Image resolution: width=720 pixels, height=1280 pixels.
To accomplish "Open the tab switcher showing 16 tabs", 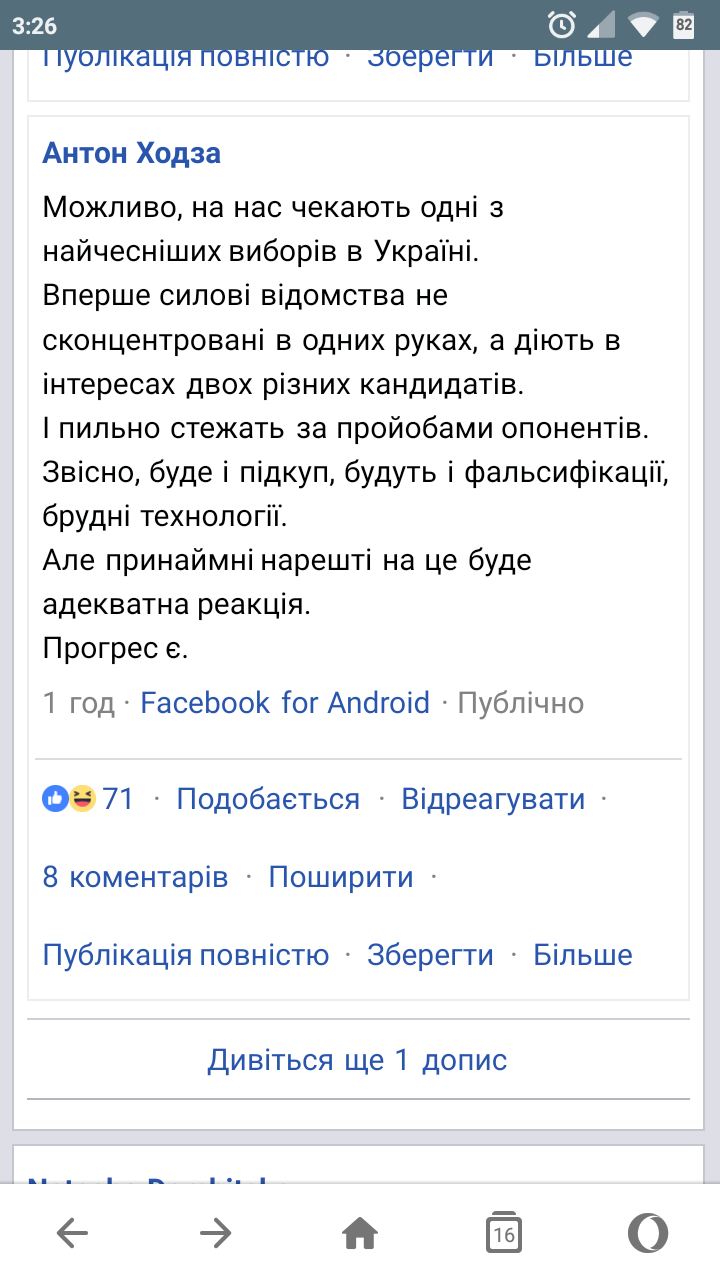I will click(504, 1234).
